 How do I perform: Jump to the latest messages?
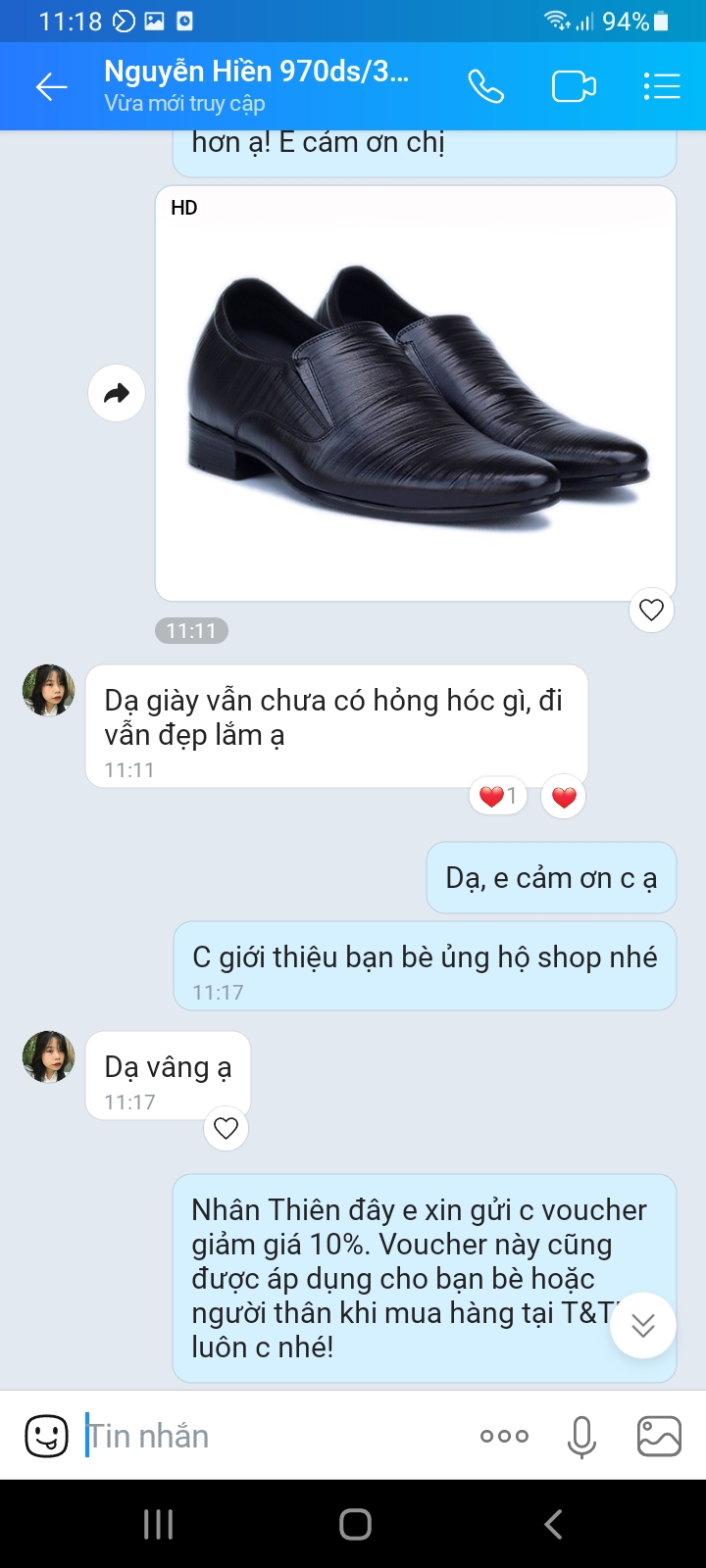coord(643,1326)
